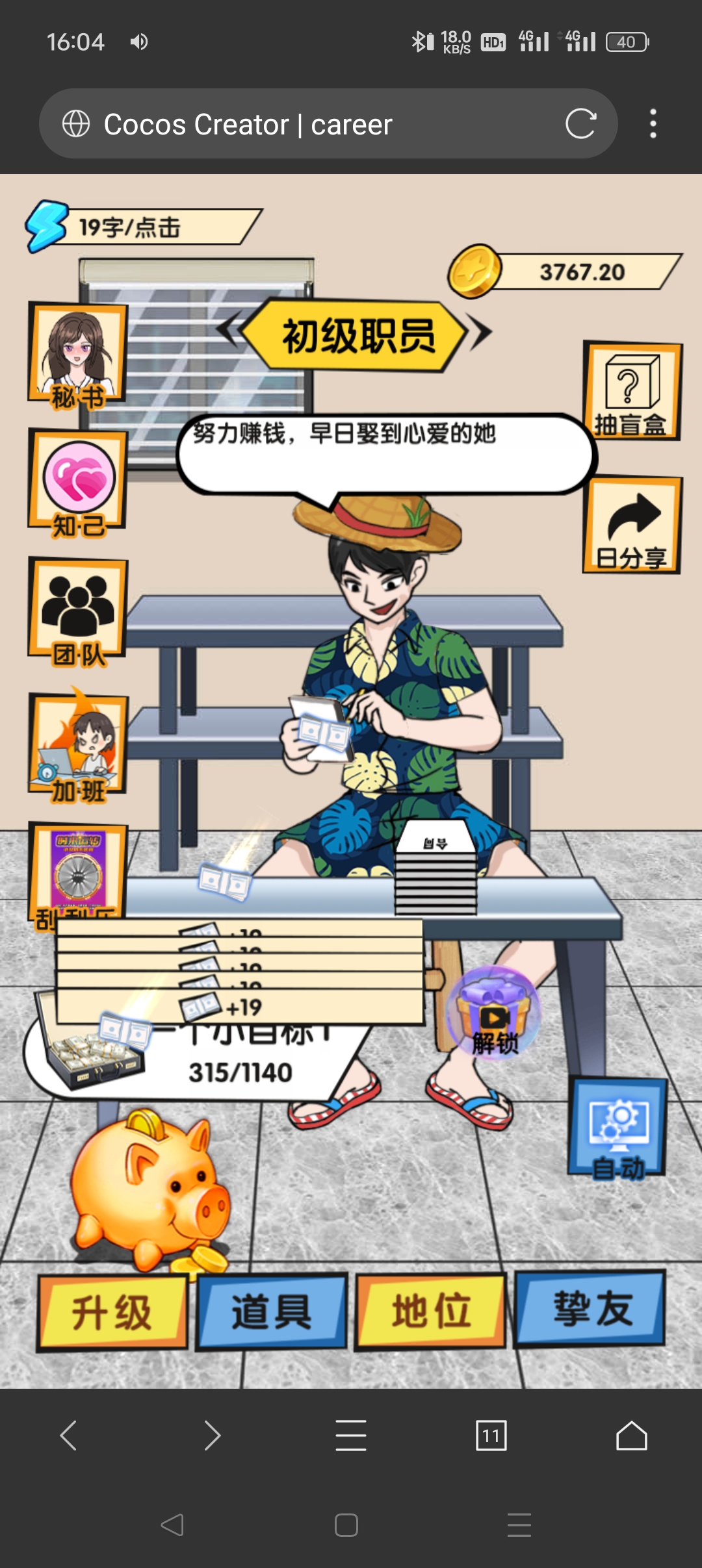Open the browser tabs switcher showing 11
The width and height of the screenshot is (702, 1568).
(491, 1435)
